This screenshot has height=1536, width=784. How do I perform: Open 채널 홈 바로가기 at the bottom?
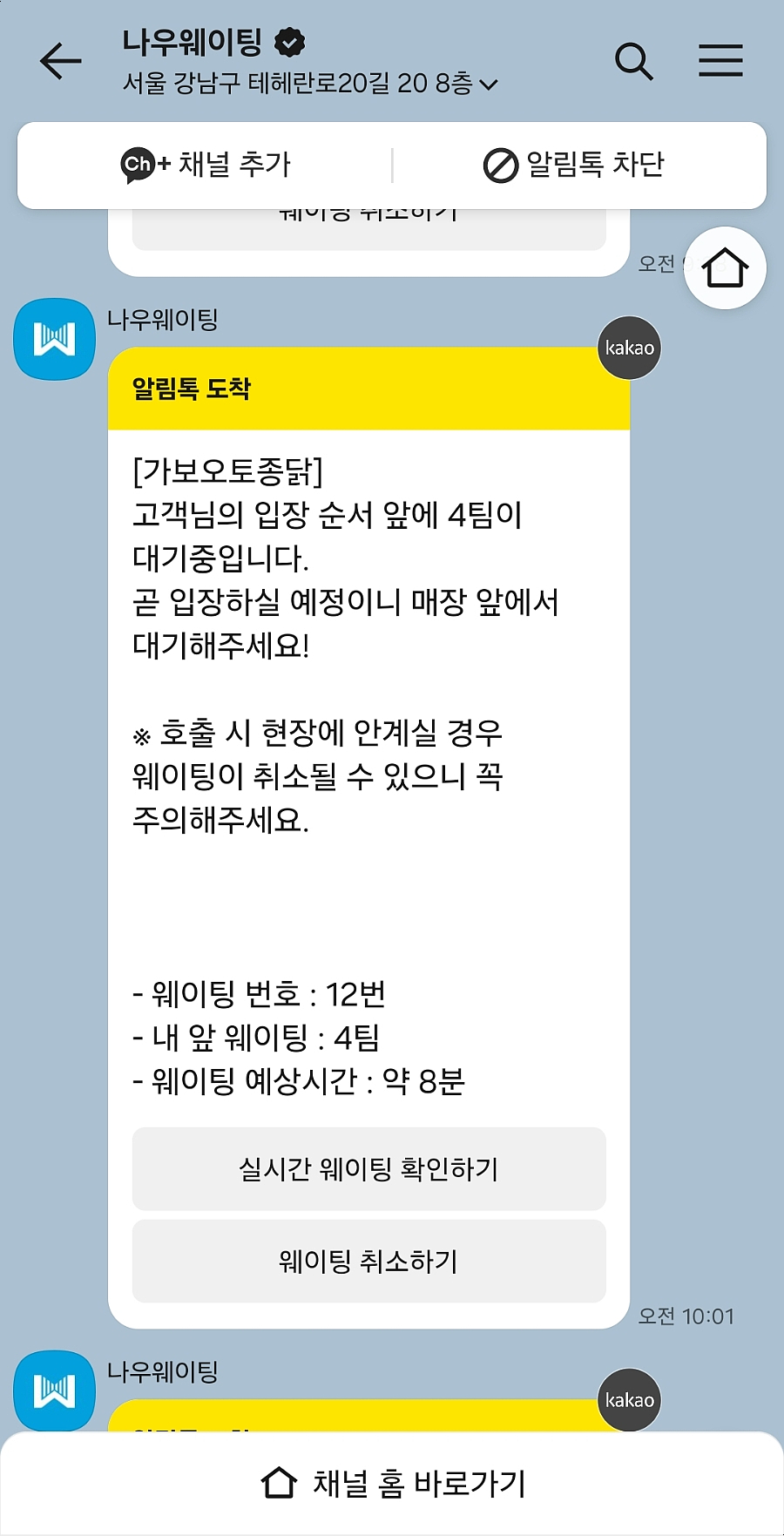point(392,1483)
